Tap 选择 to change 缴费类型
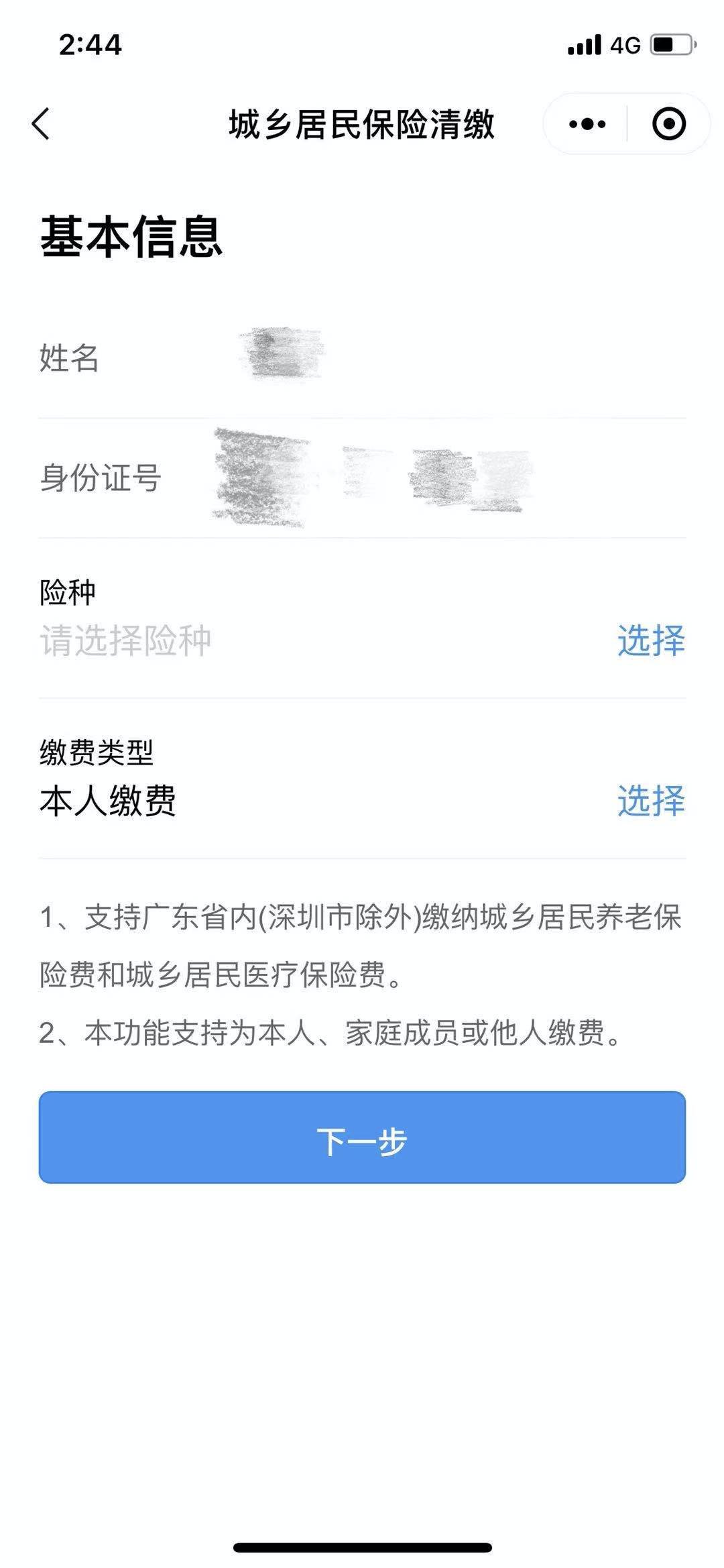 (x=650, y=801)
